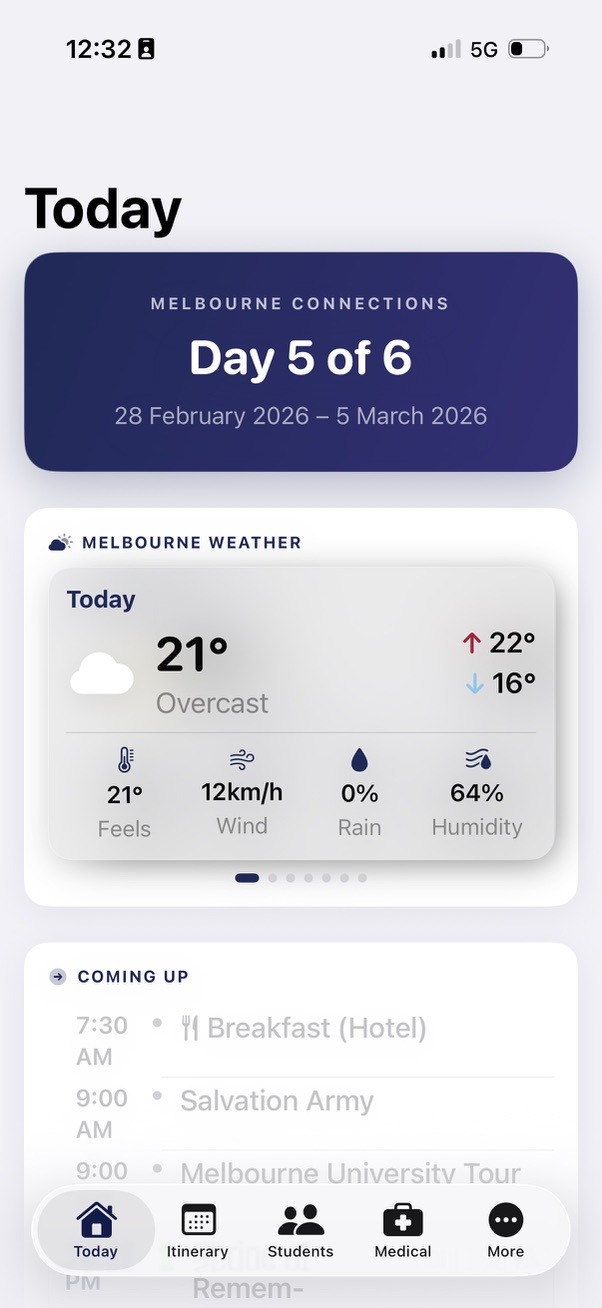Select the Medical tab
This screenshot has width=602, height=1308.
(x=402, y=1230)
